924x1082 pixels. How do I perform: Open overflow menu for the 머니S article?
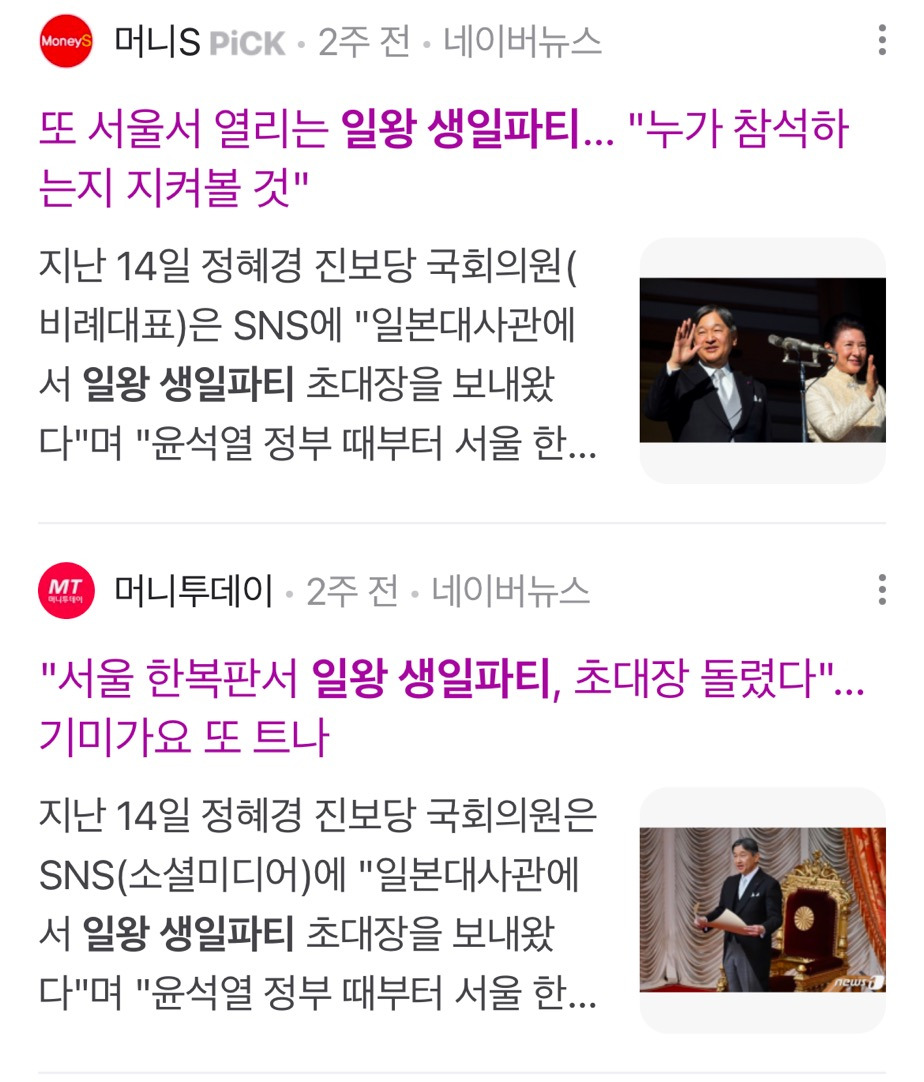click(881, 40)
